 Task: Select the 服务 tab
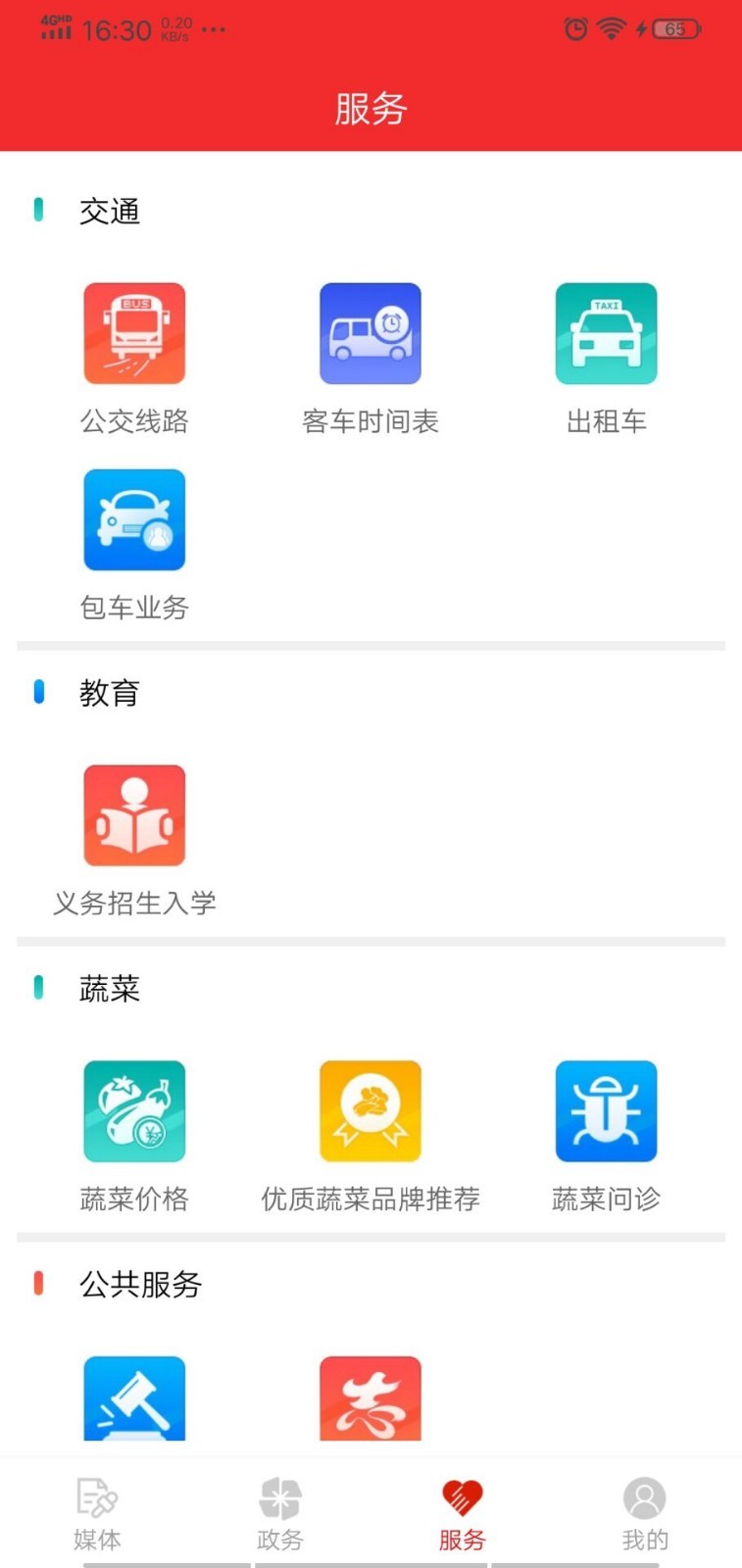click(x=462, y=1514)
